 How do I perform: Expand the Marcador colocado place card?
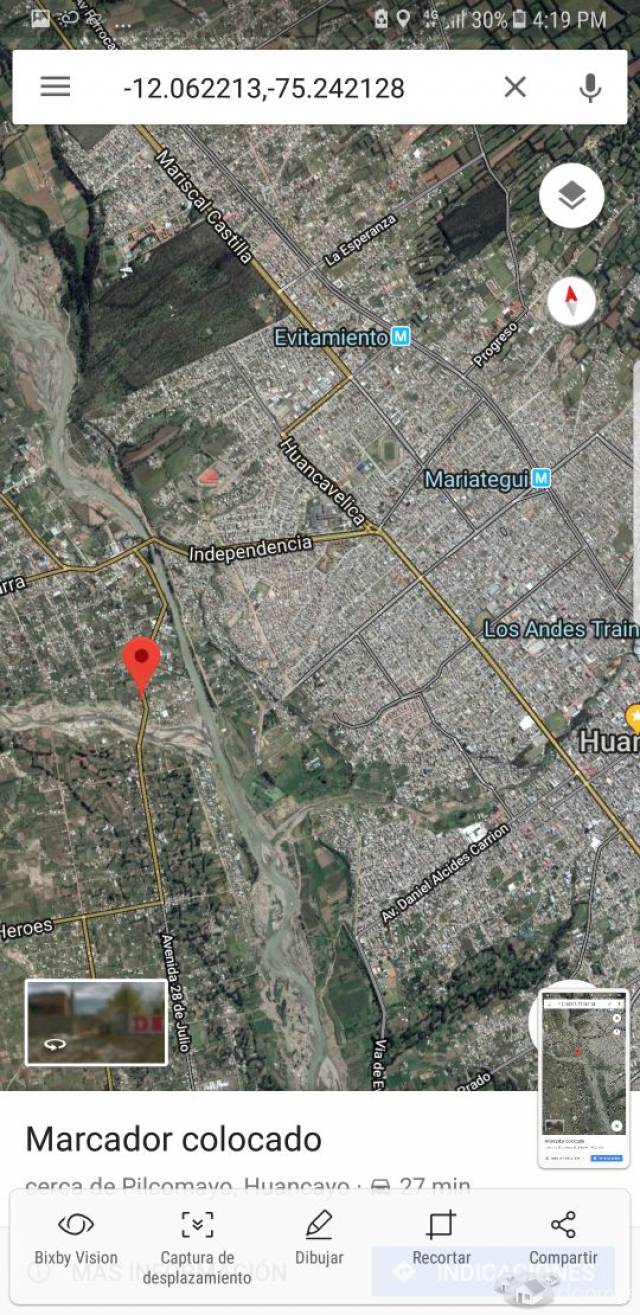pos(173,1139)
